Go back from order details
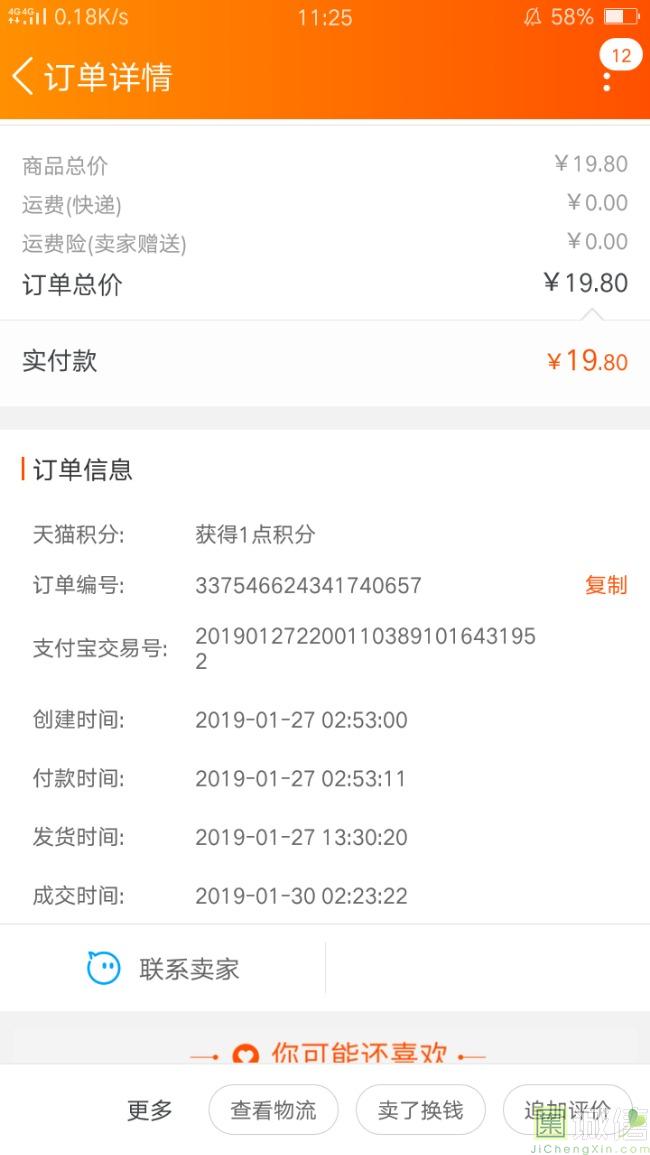This screenshot has width=650, height=1155. [x=24, y=77]
